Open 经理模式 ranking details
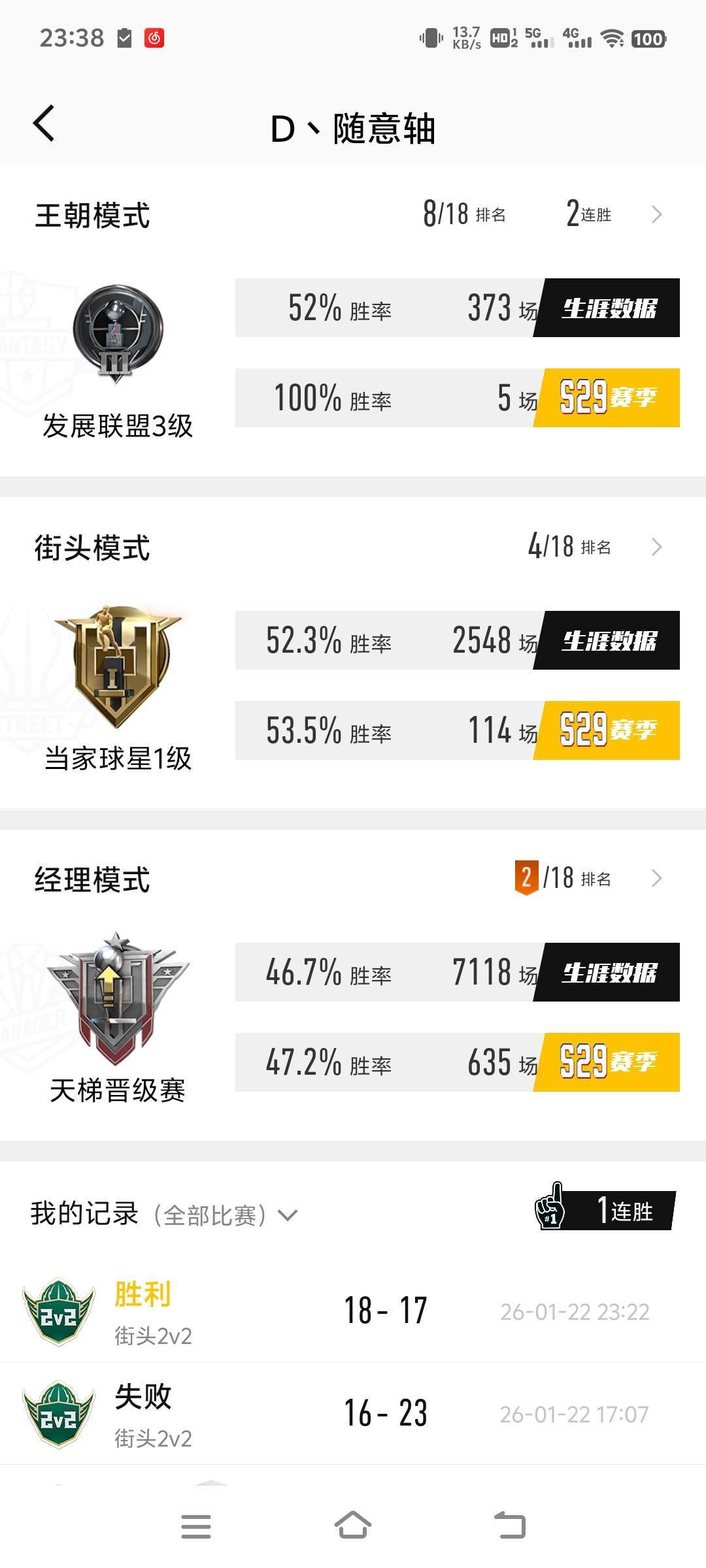 pos(656,879)
